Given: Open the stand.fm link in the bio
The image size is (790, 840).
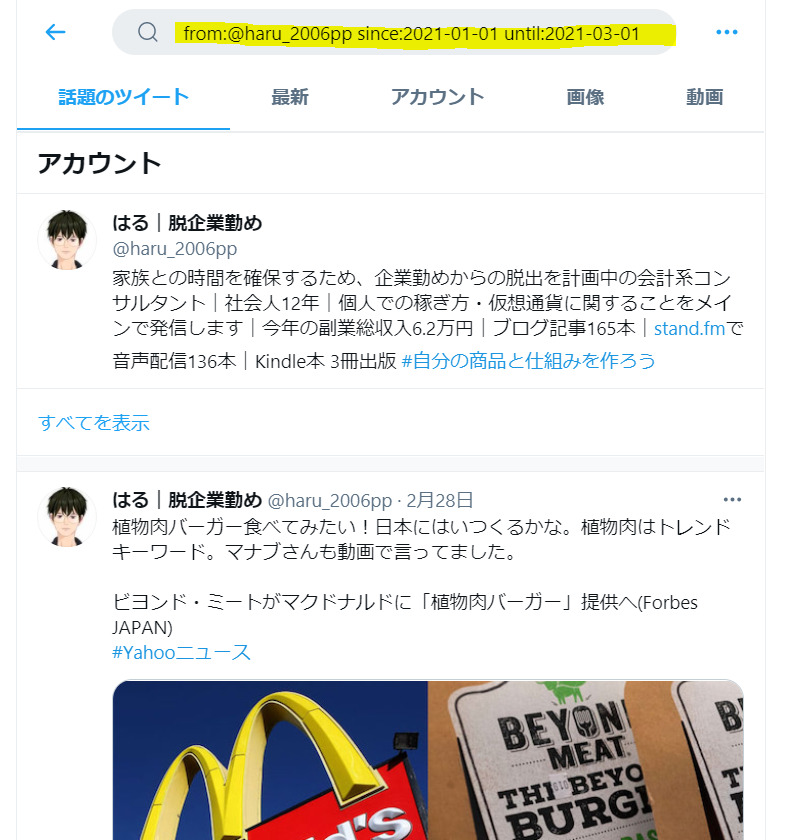Looking at the screenshot, I should (x=689, y=328).
